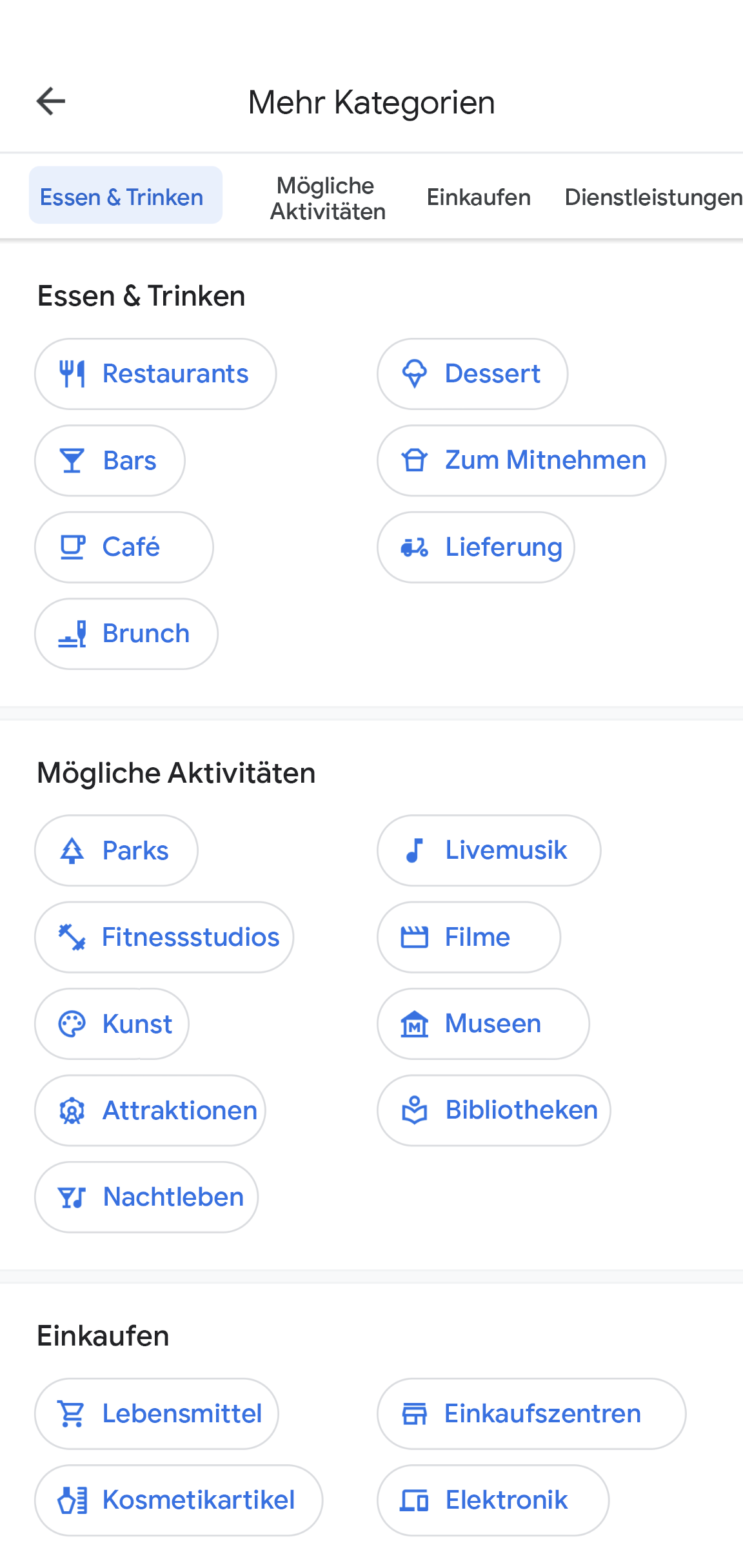Click the Dessert ice cream icon

[415, 374]
